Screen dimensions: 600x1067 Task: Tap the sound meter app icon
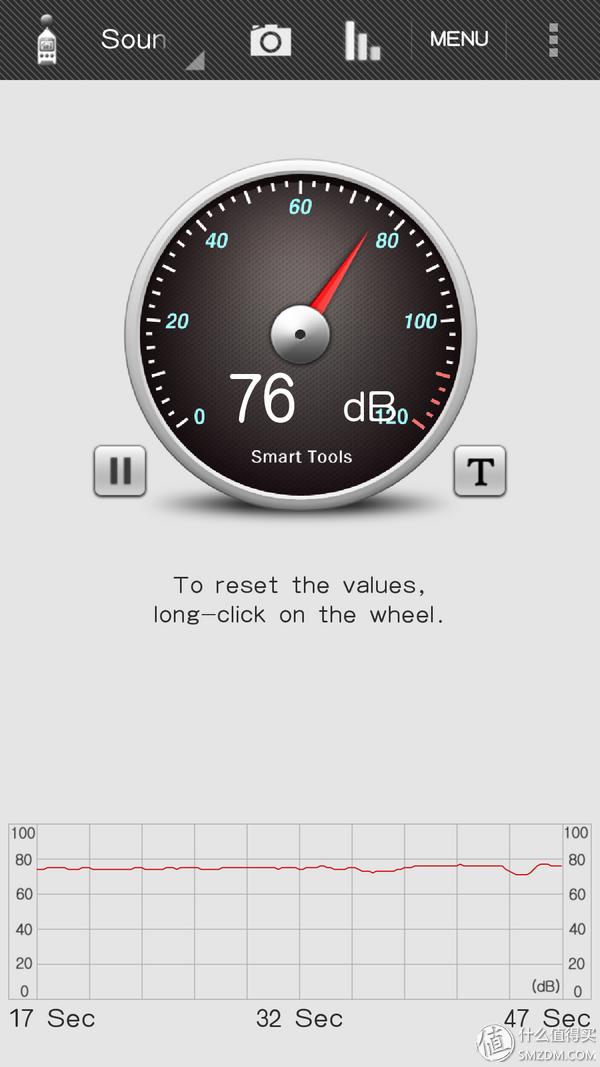click(47, 41)
